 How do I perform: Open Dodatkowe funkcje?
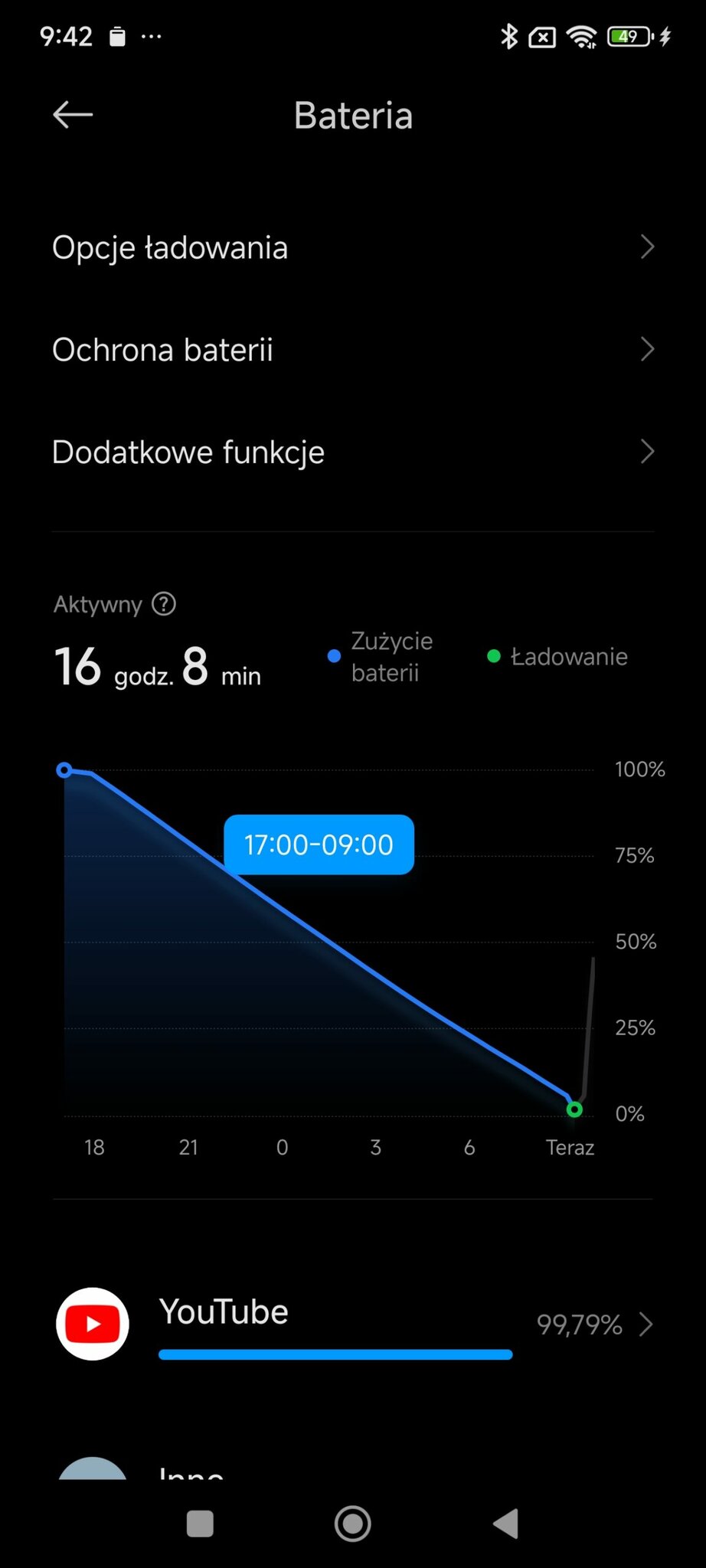[352, 452]
